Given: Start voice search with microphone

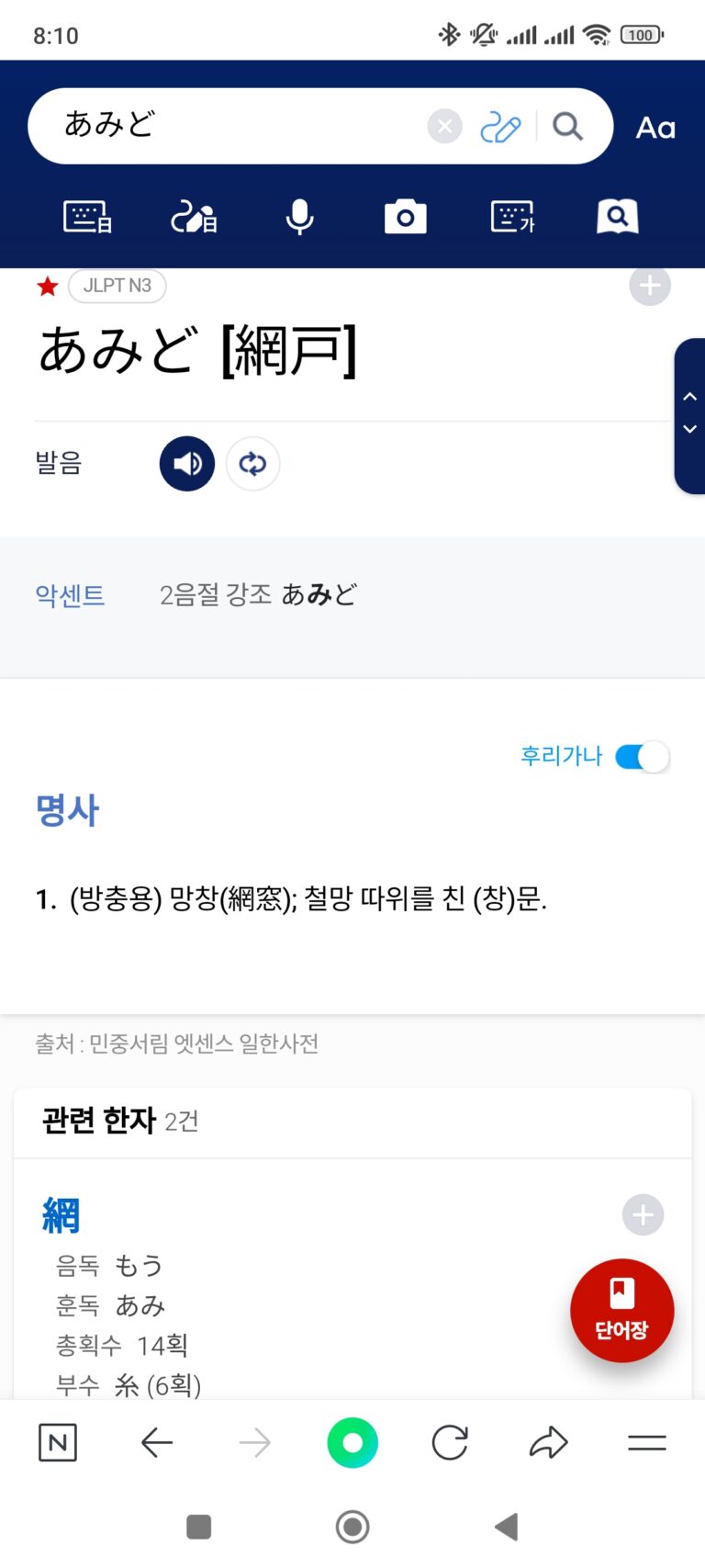Looking at the screenshot, I should [299, 218].
